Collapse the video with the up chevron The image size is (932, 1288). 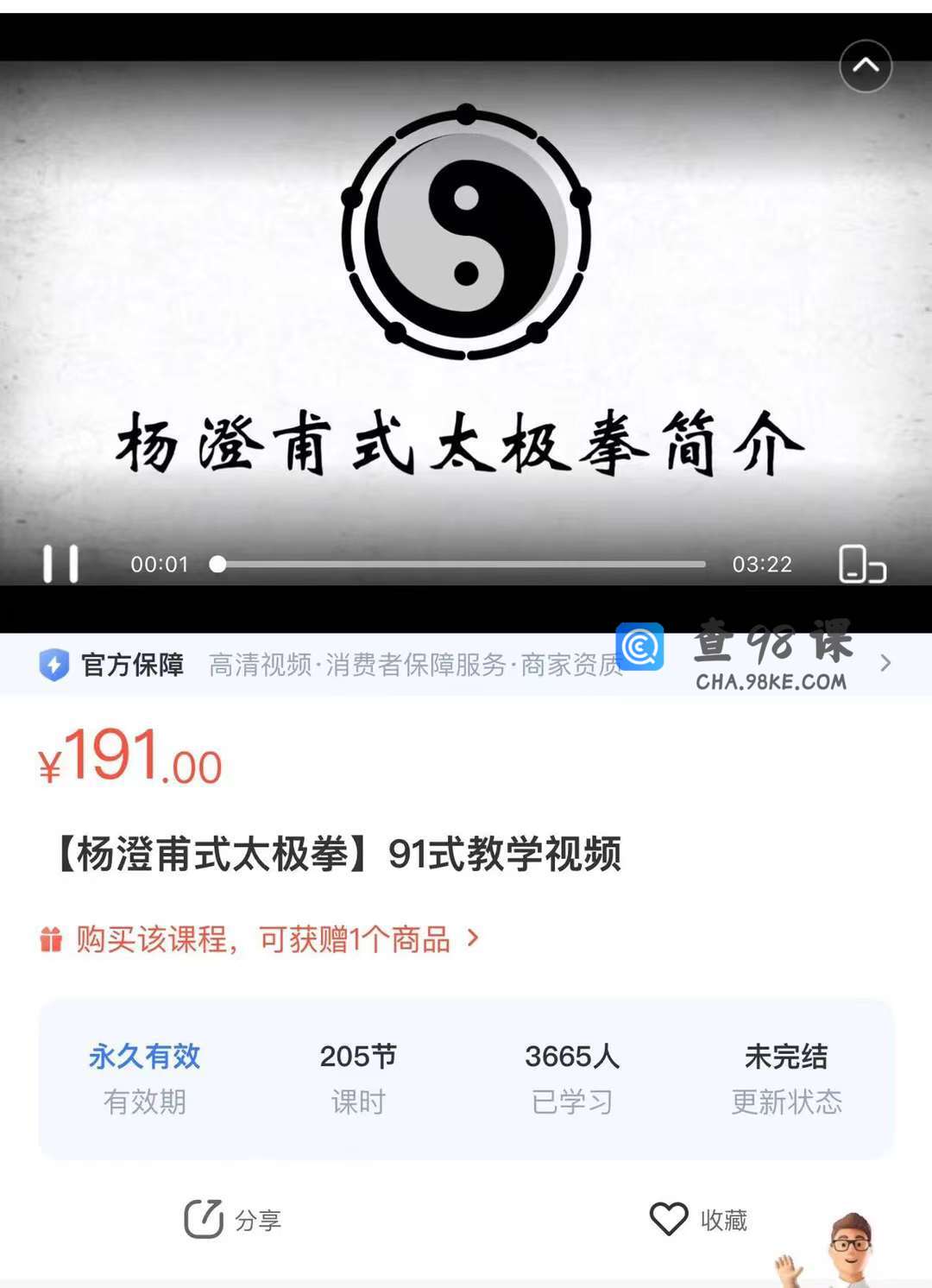866,66
